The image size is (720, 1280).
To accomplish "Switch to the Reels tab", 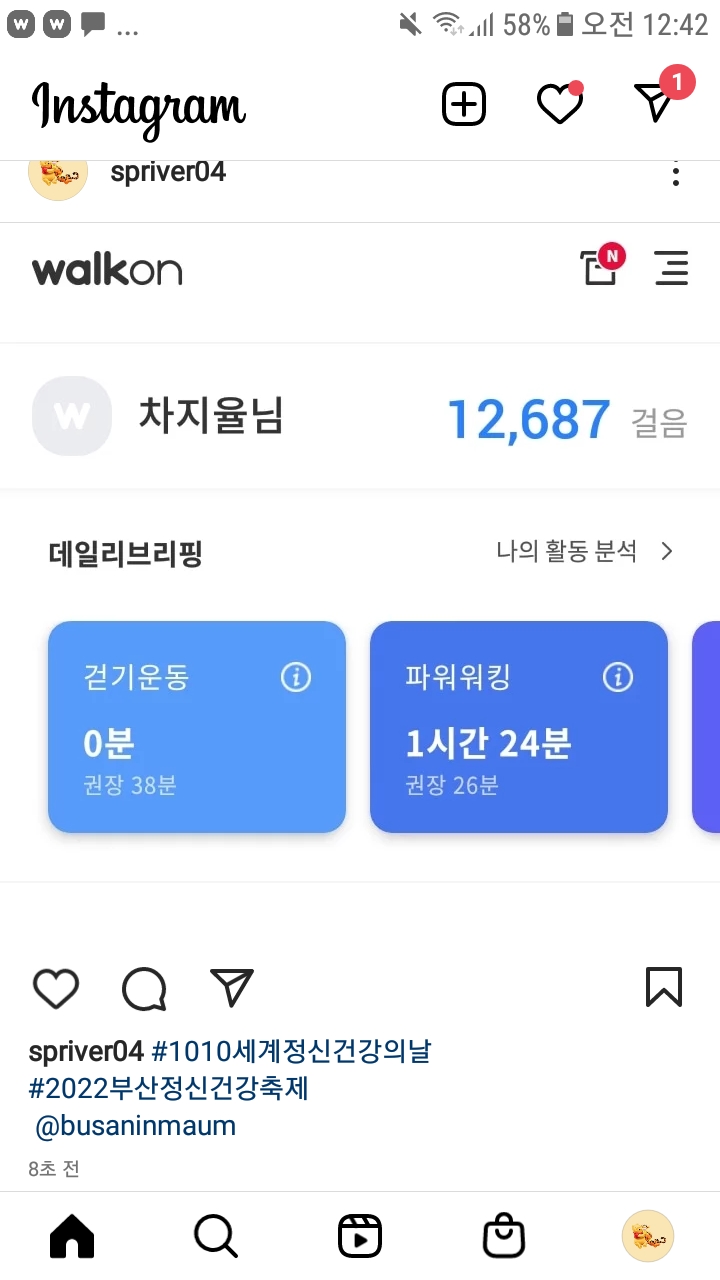I will click(x=359, y=1237).
